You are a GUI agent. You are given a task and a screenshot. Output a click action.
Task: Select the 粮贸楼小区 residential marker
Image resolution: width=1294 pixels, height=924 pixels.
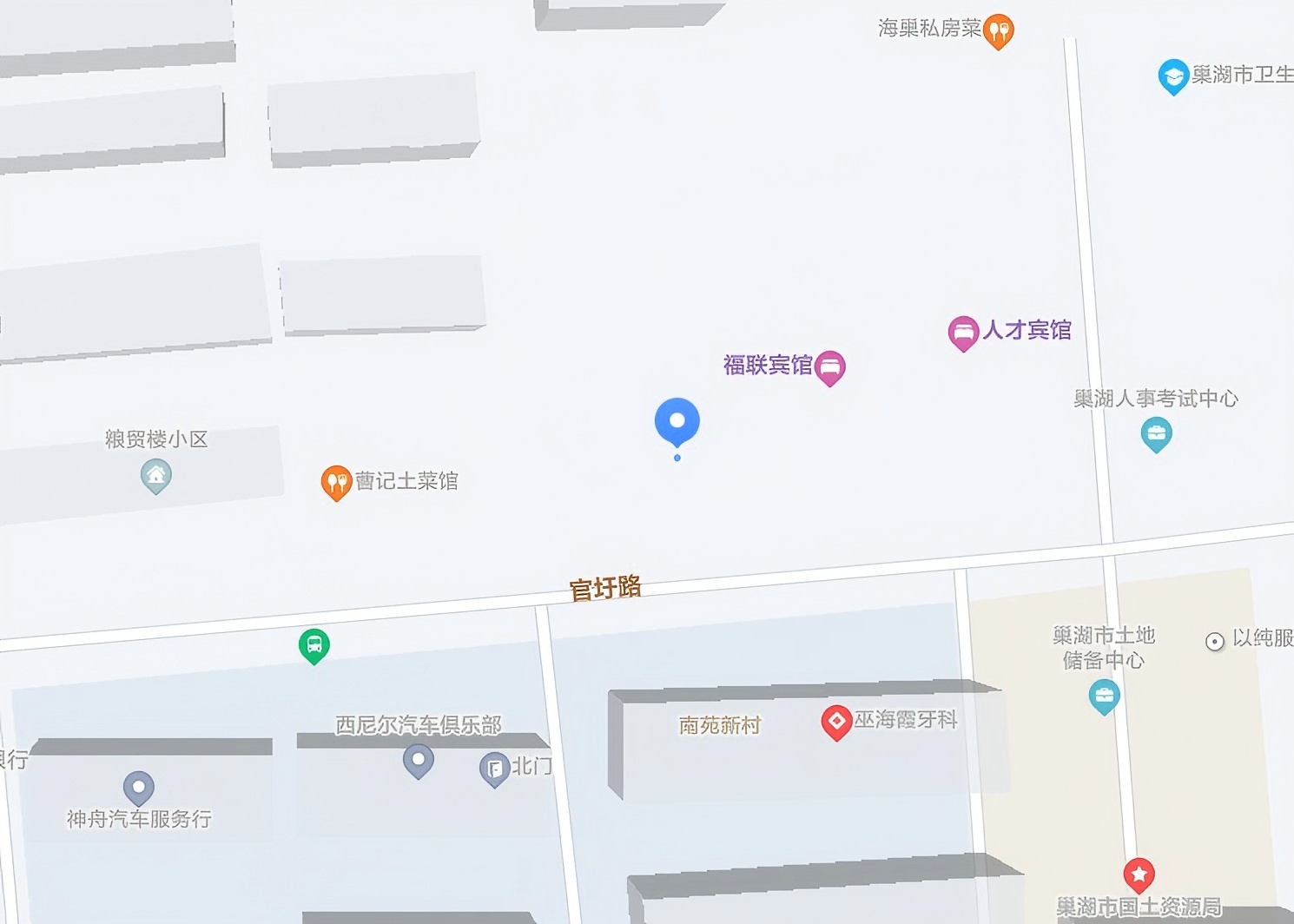156,475
